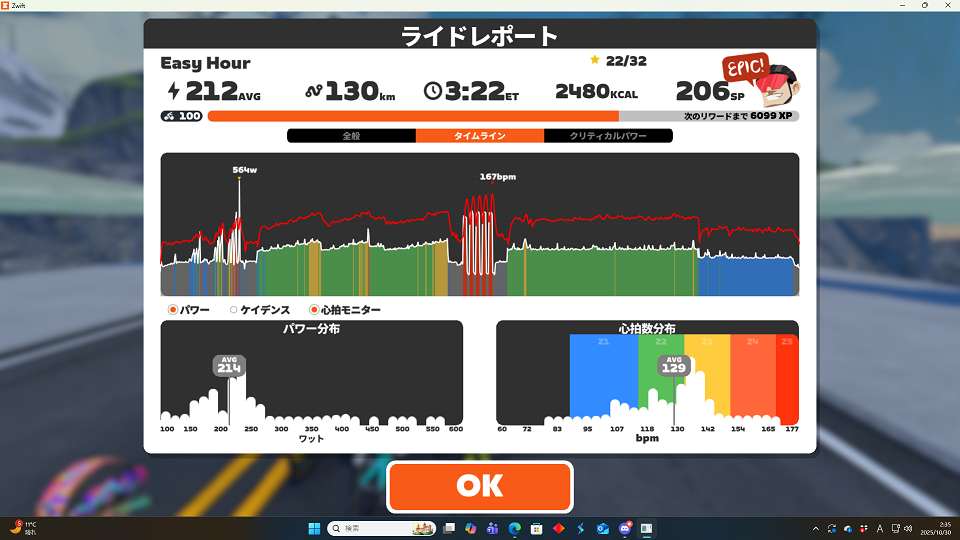
Task: Open the クリティカルパワー tab
Action: point(608,136)
